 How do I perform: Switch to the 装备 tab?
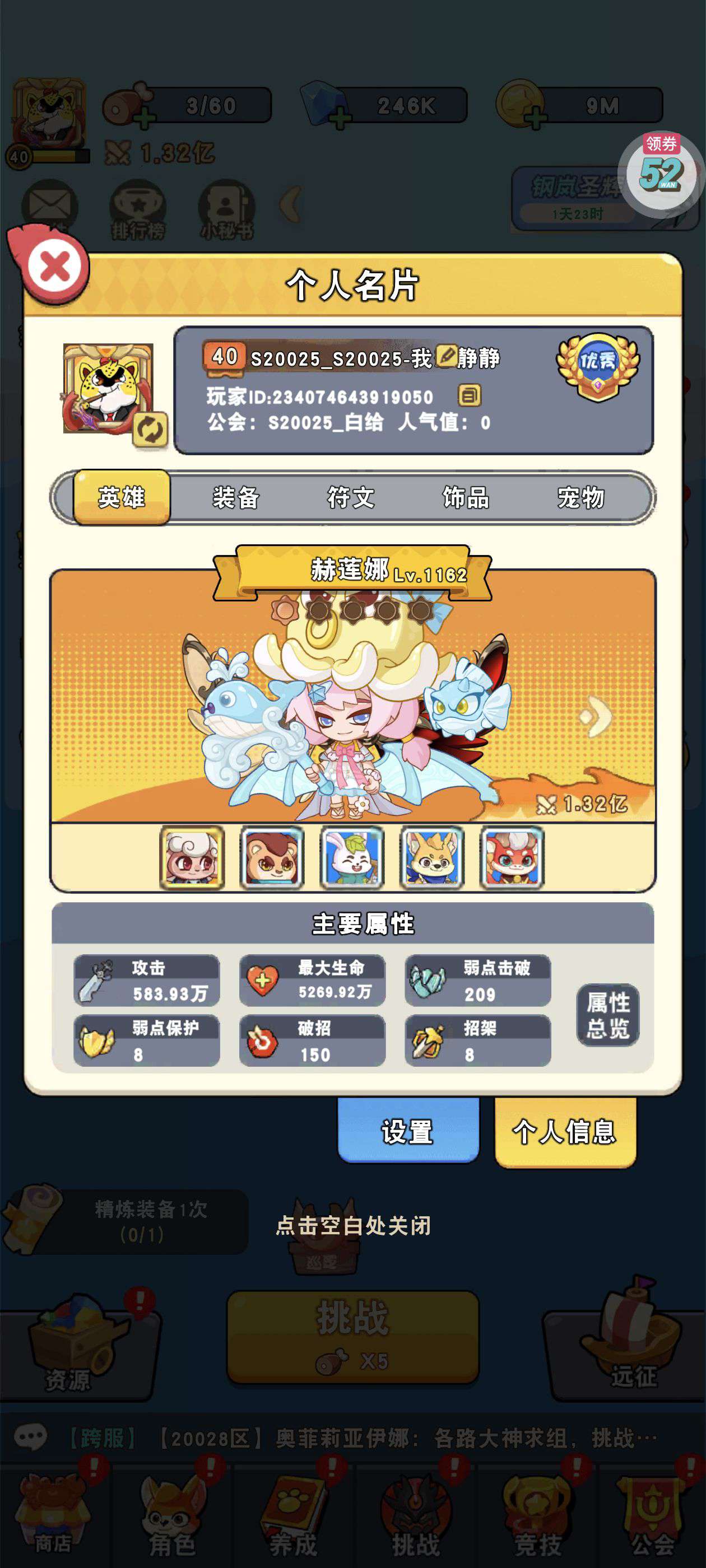point(236,497)
